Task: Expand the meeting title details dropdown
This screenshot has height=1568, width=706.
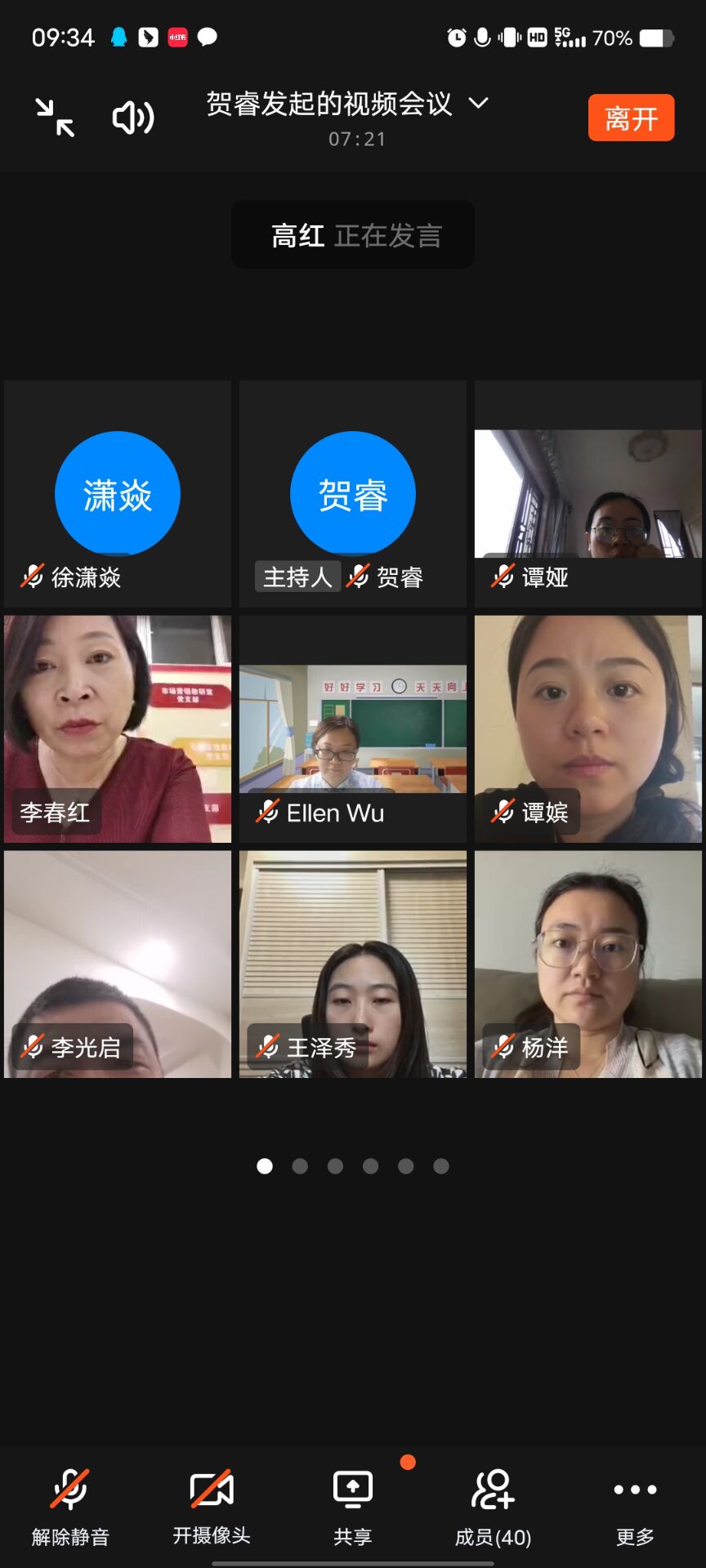Action: (478, 104)
